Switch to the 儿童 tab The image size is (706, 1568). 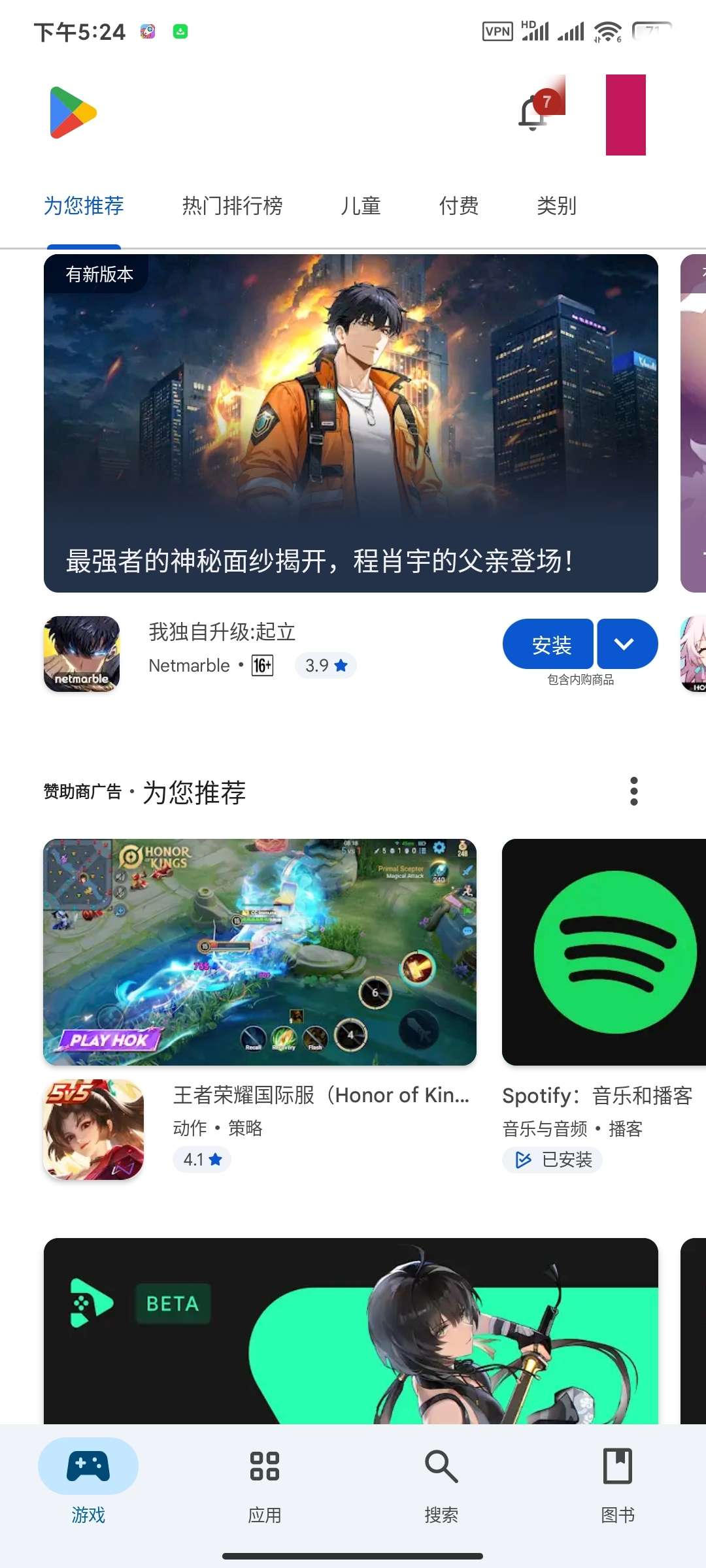360,206
